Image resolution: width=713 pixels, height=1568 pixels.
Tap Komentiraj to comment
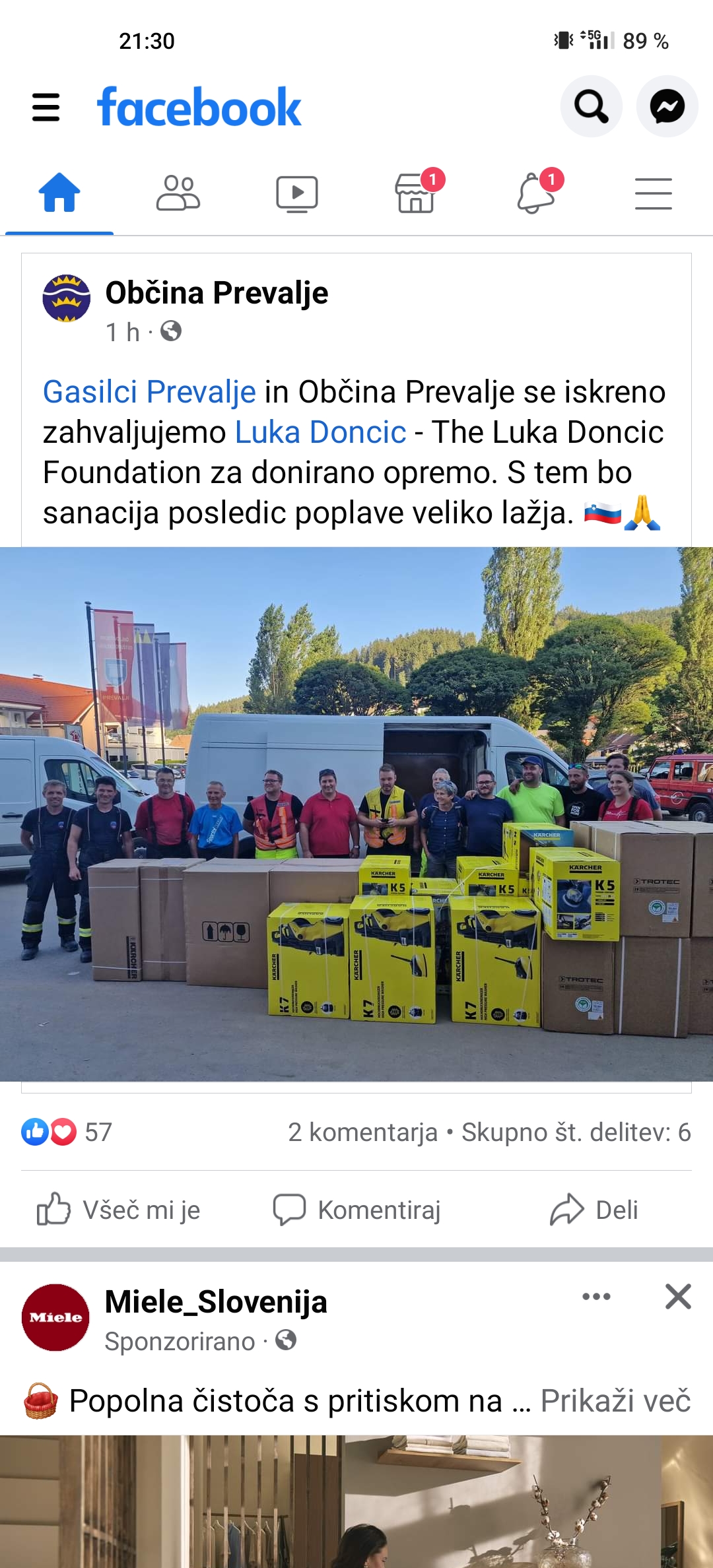[x=357, y=1210]
